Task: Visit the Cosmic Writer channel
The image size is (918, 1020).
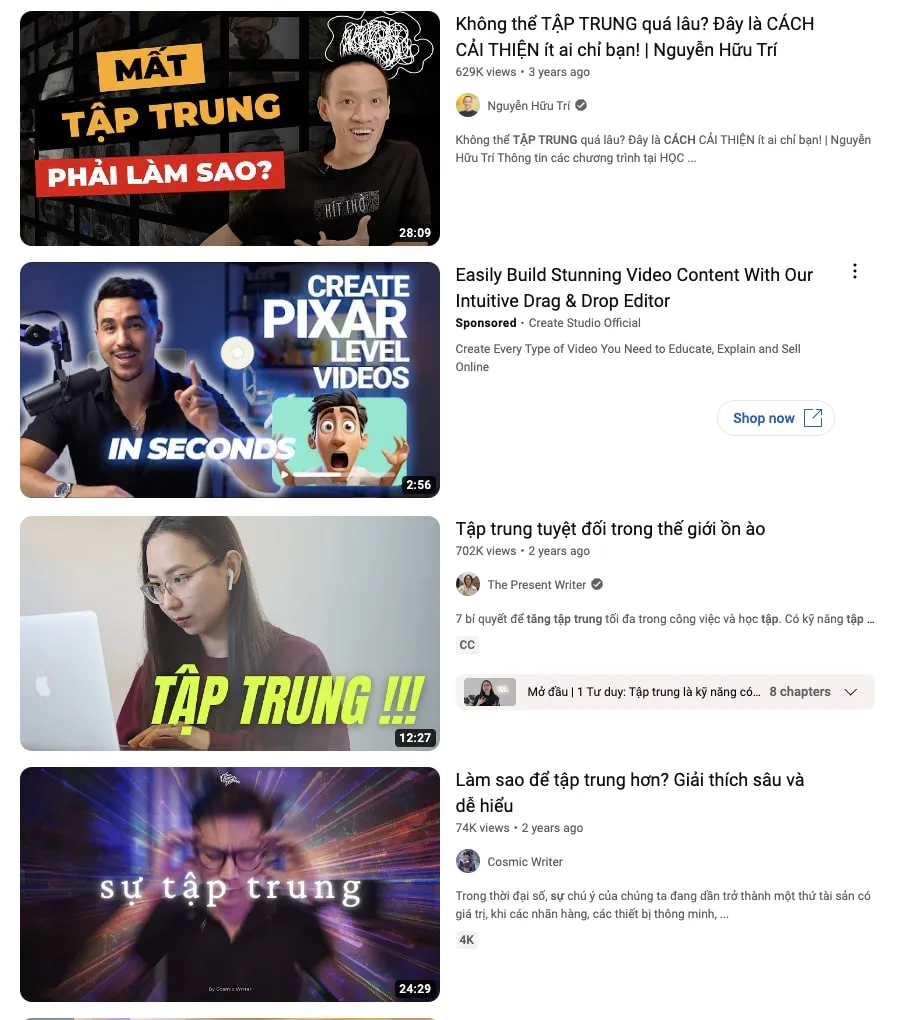Action: [524, 861]
